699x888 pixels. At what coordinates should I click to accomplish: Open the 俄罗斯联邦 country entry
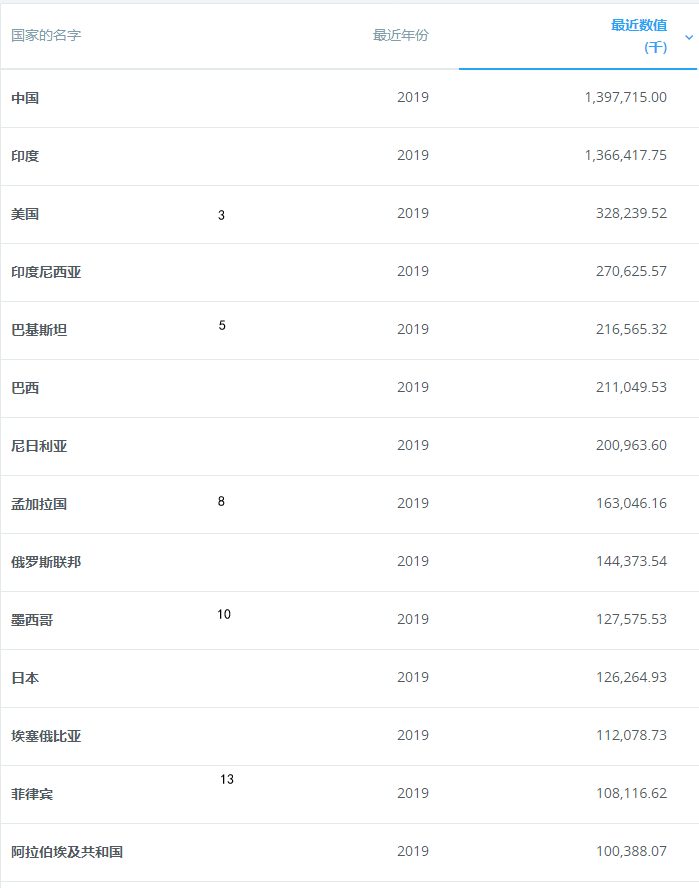click(x=46, y=563)
